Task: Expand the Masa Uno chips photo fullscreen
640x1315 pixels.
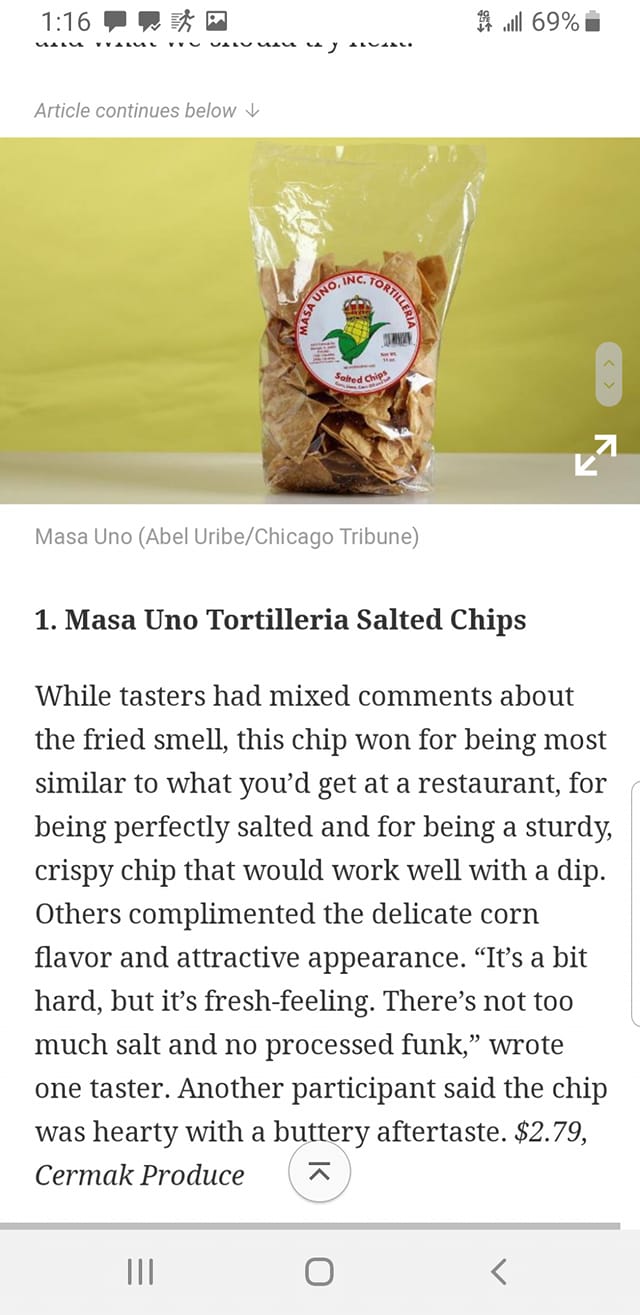Action: [x=596, y=455]
